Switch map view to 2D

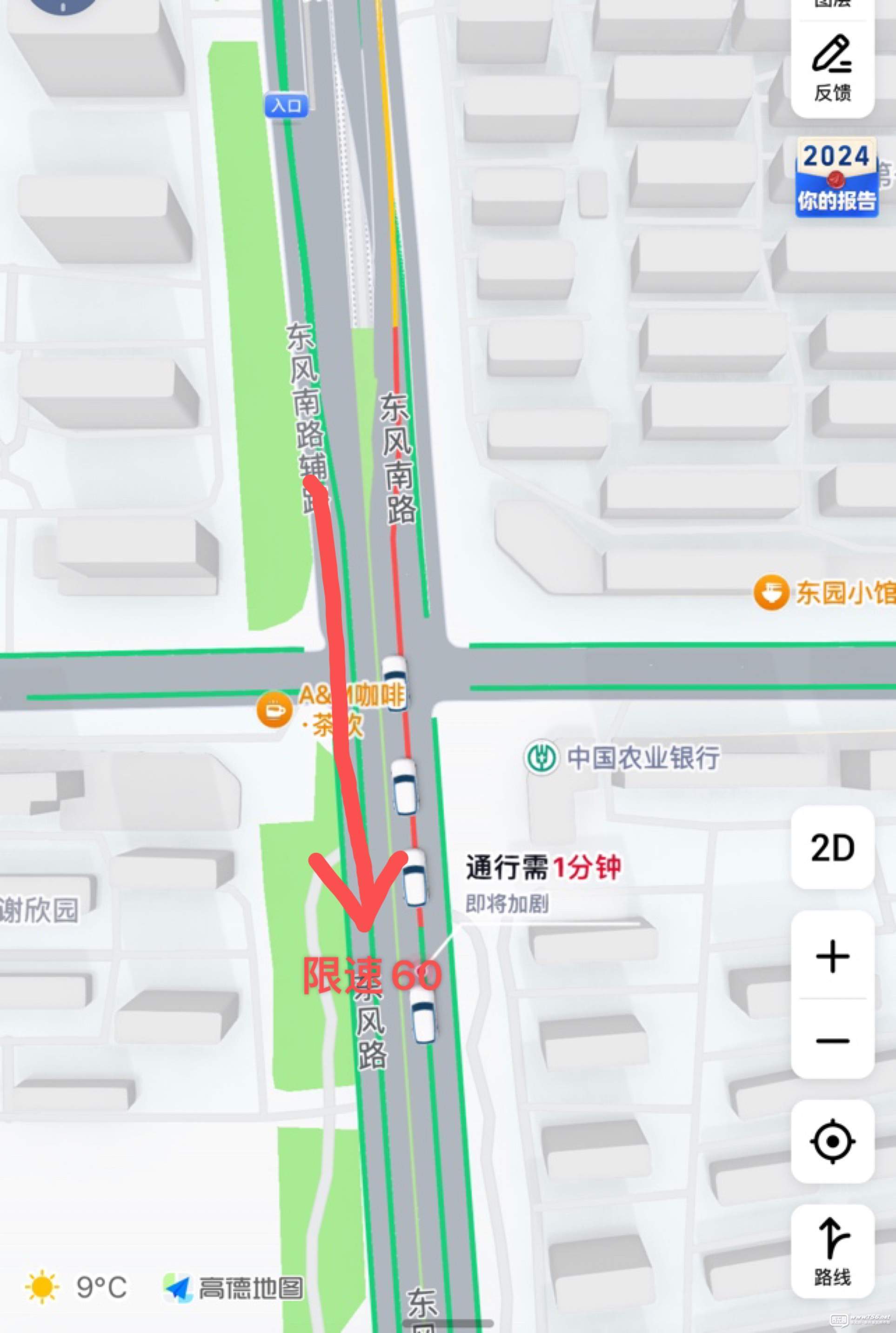coord(833,848)
